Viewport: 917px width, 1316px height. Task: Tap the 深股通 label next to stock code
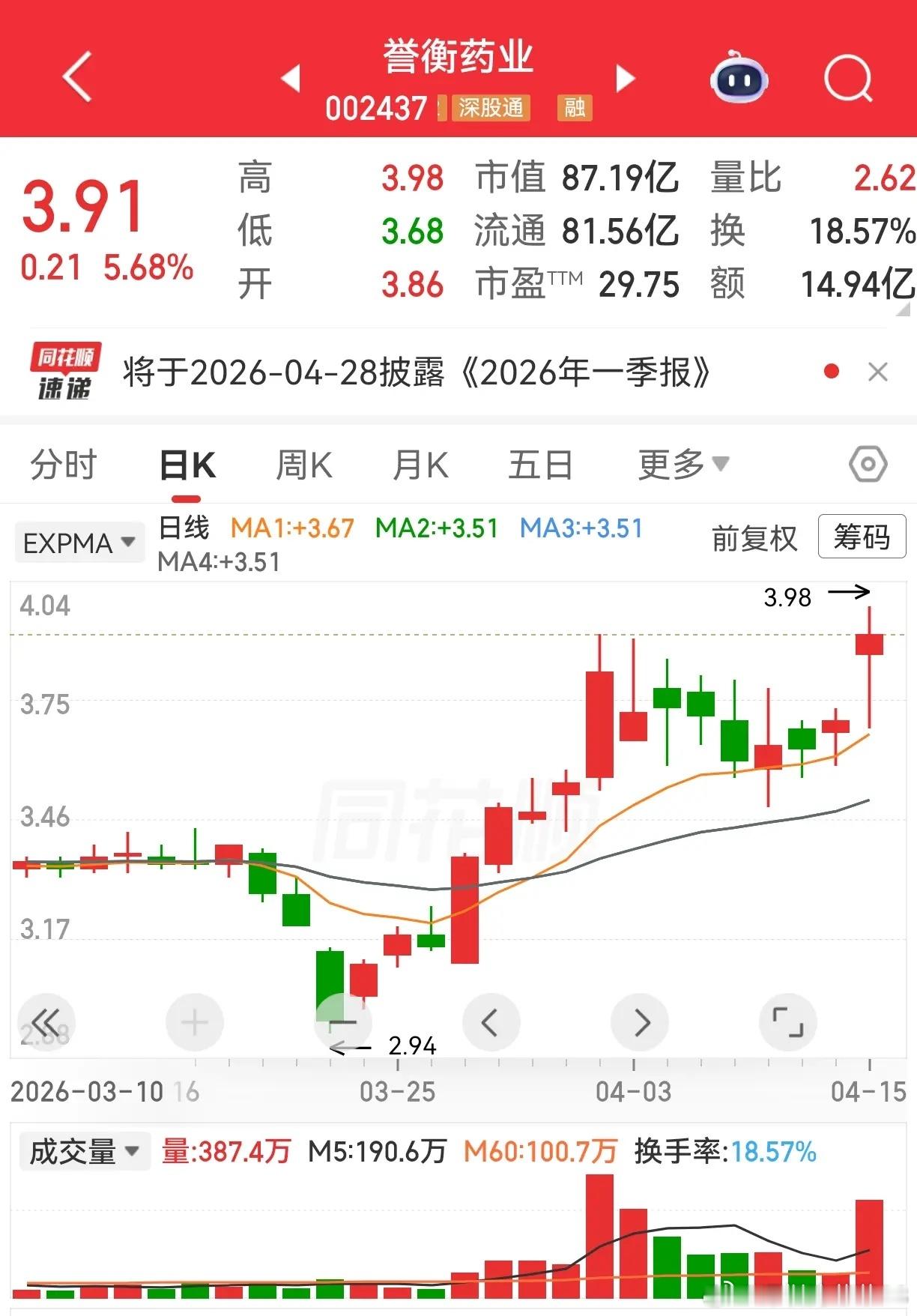491,109
